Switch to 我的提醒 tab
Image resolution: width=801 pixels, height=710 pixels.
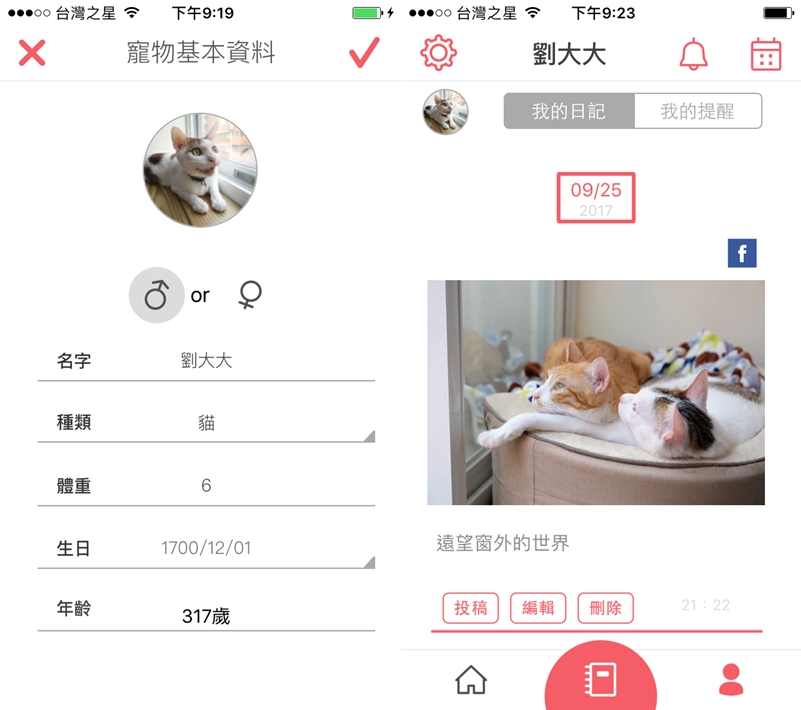(697, 111)
